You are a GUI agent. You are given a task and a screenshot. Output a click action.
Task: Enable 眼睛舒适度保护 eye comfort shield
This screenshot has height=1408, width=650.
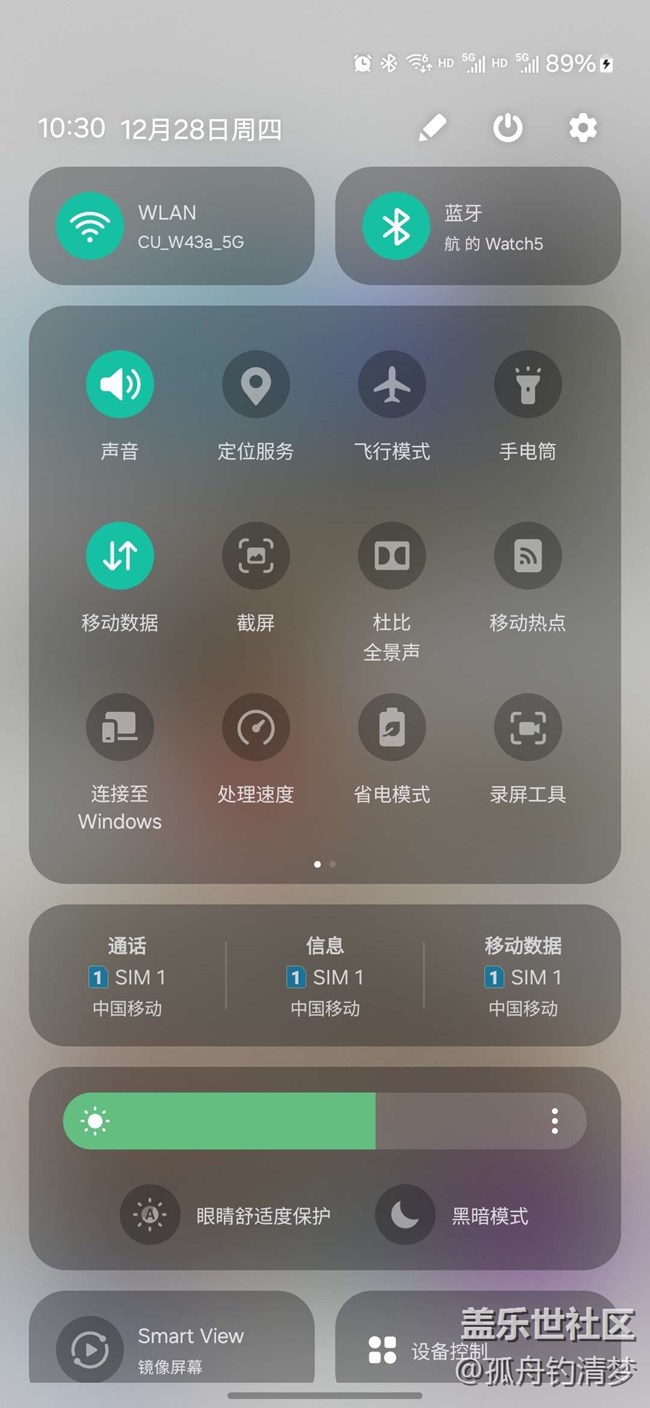150,1215
